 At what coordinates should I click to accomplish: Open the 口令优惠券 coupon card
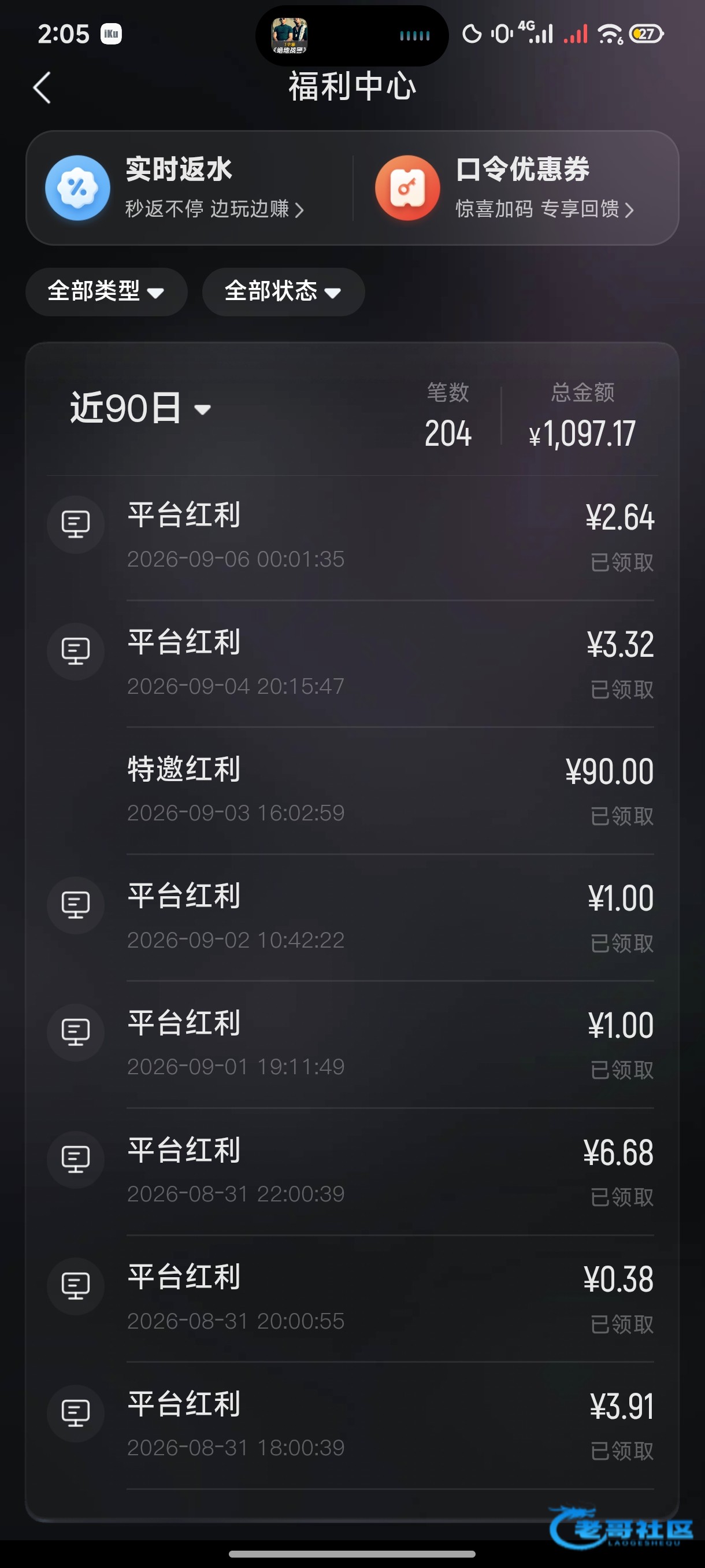(x=518, y=187)
